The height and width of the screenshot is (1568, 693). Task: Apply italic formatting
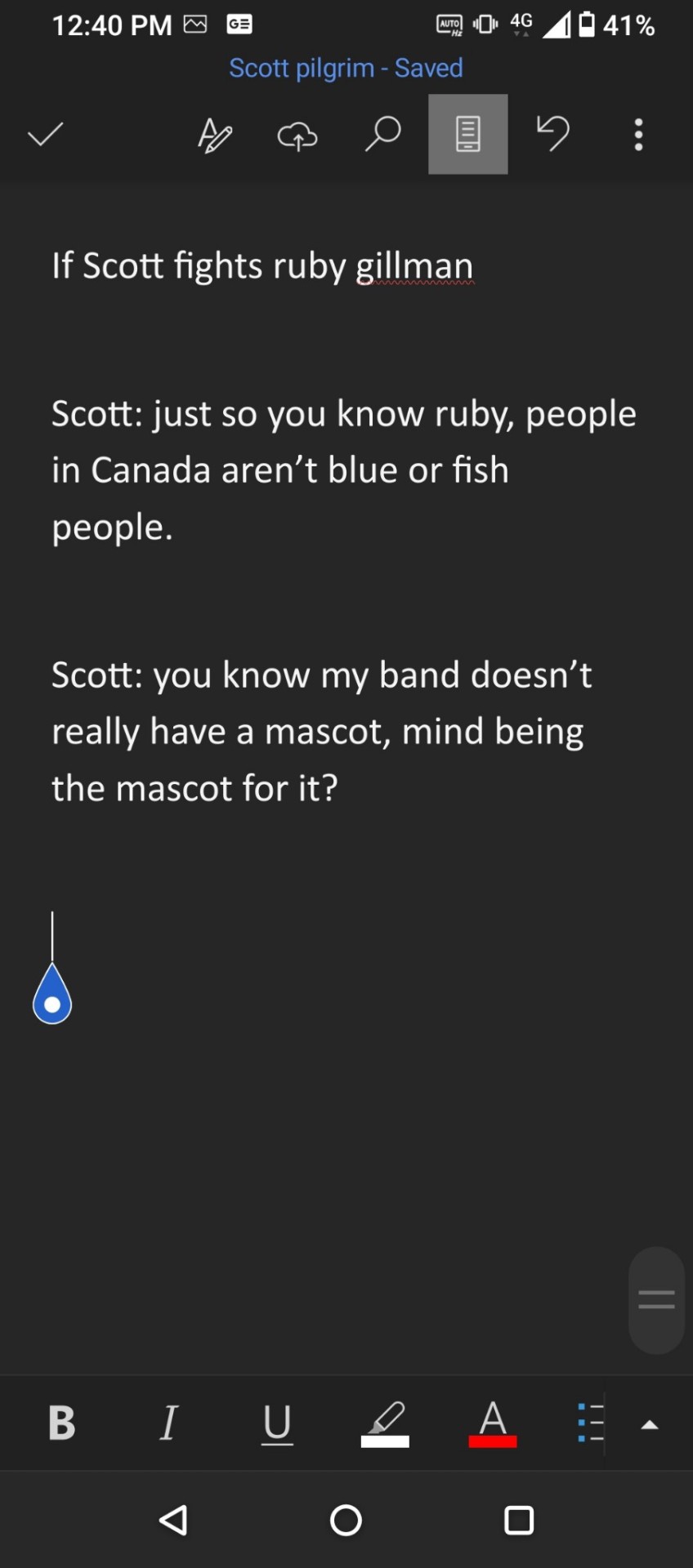[168, 1423]
